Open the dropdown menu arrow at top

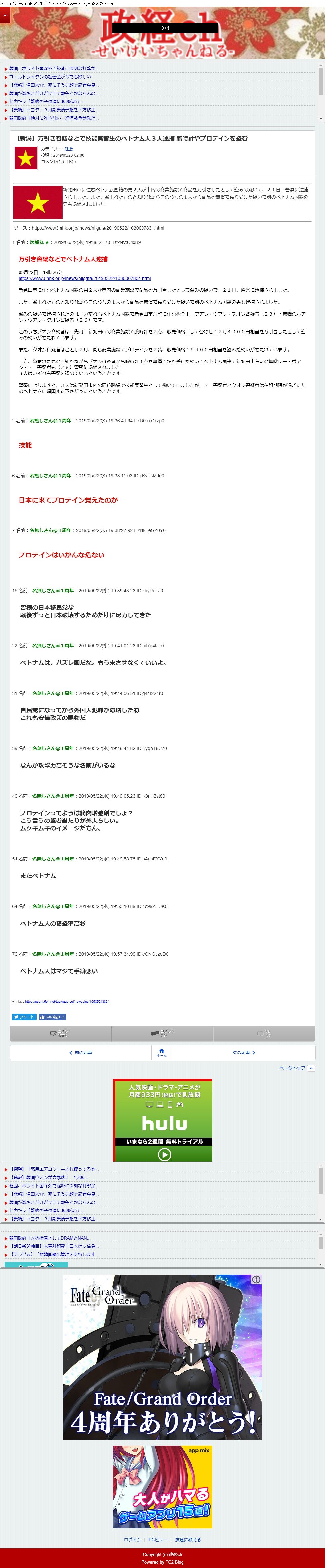coord(5,15)
